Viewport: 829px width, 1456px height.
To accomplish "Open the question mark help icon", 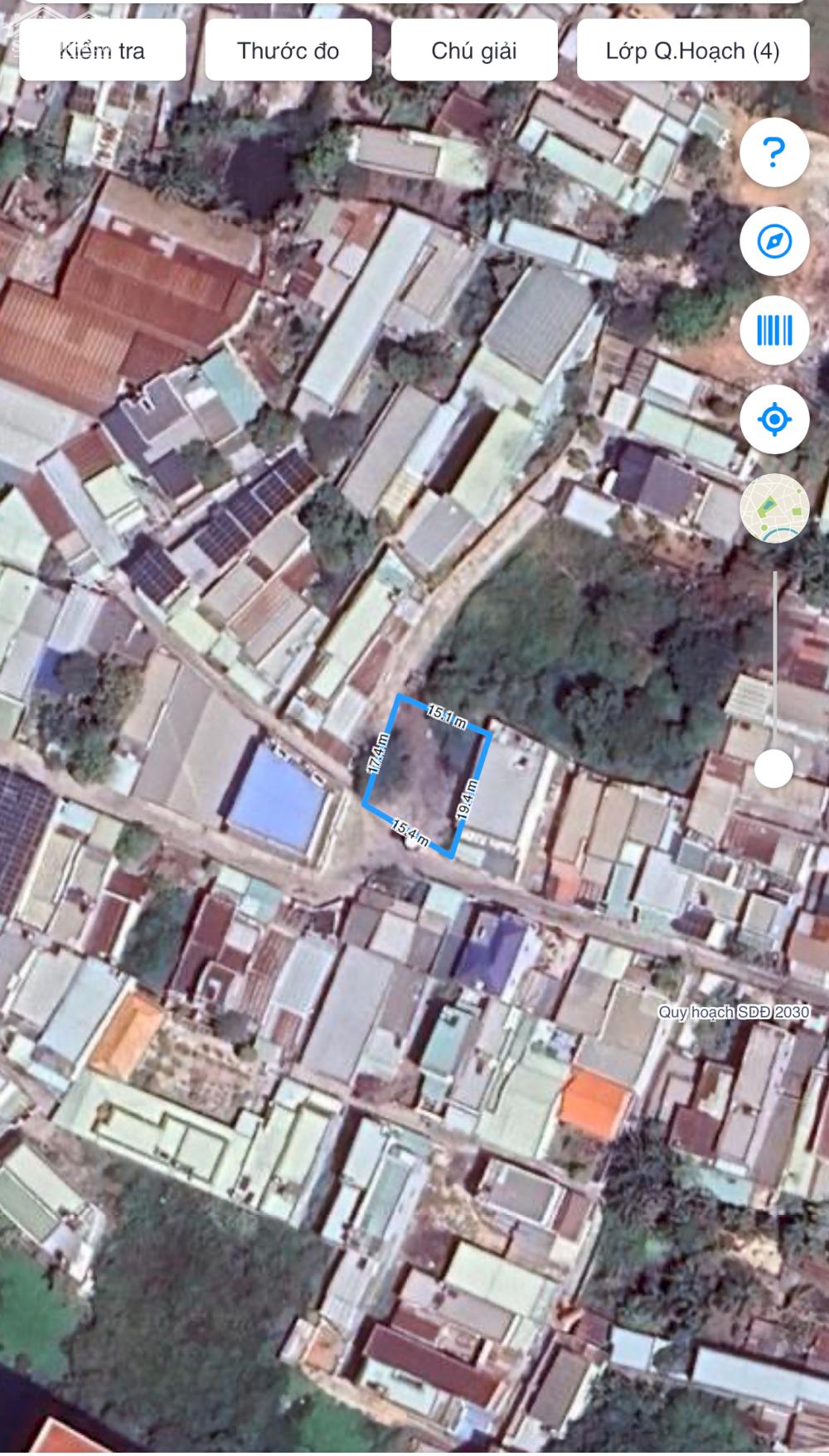I will point(773,152).
